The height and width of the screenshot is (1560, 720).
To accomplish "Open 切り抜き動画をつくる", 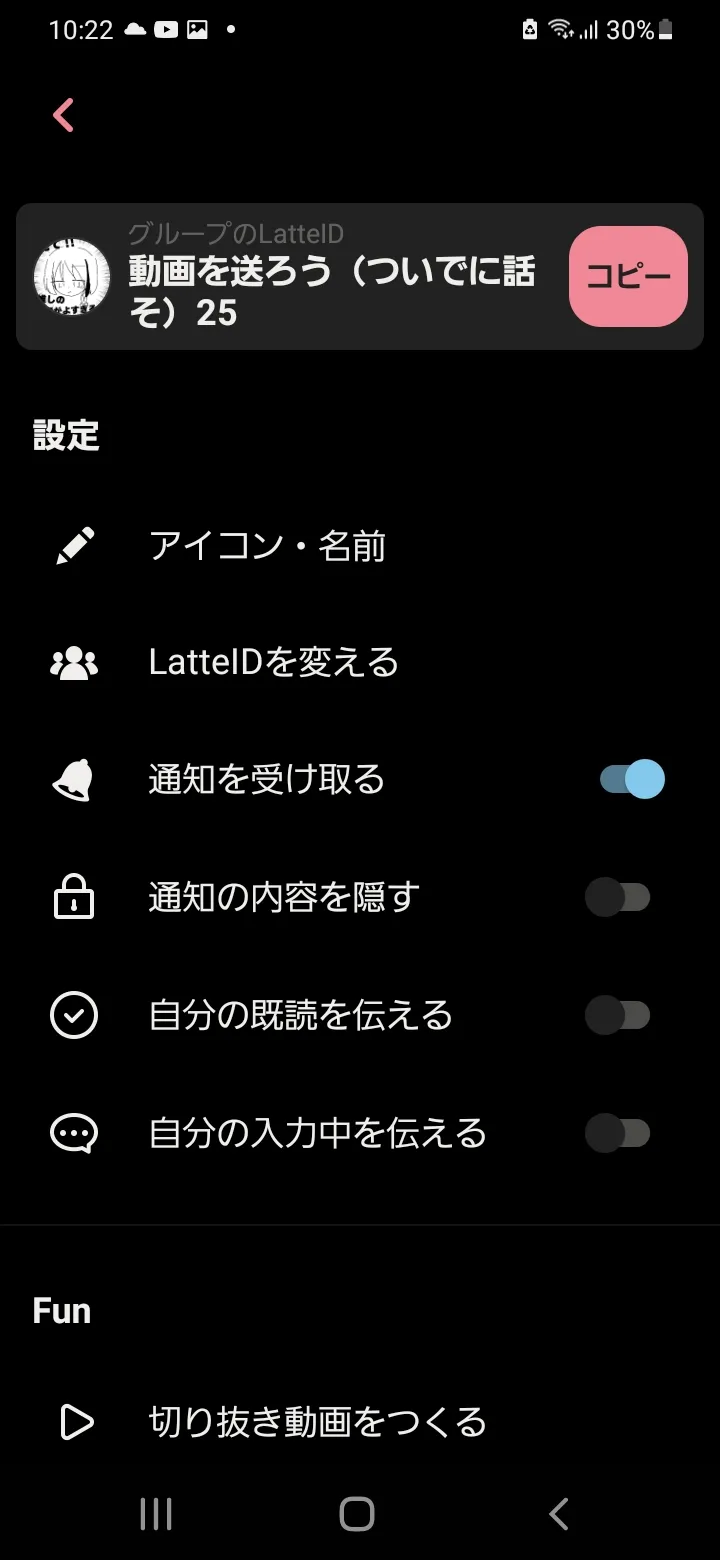I will 317,1422.
